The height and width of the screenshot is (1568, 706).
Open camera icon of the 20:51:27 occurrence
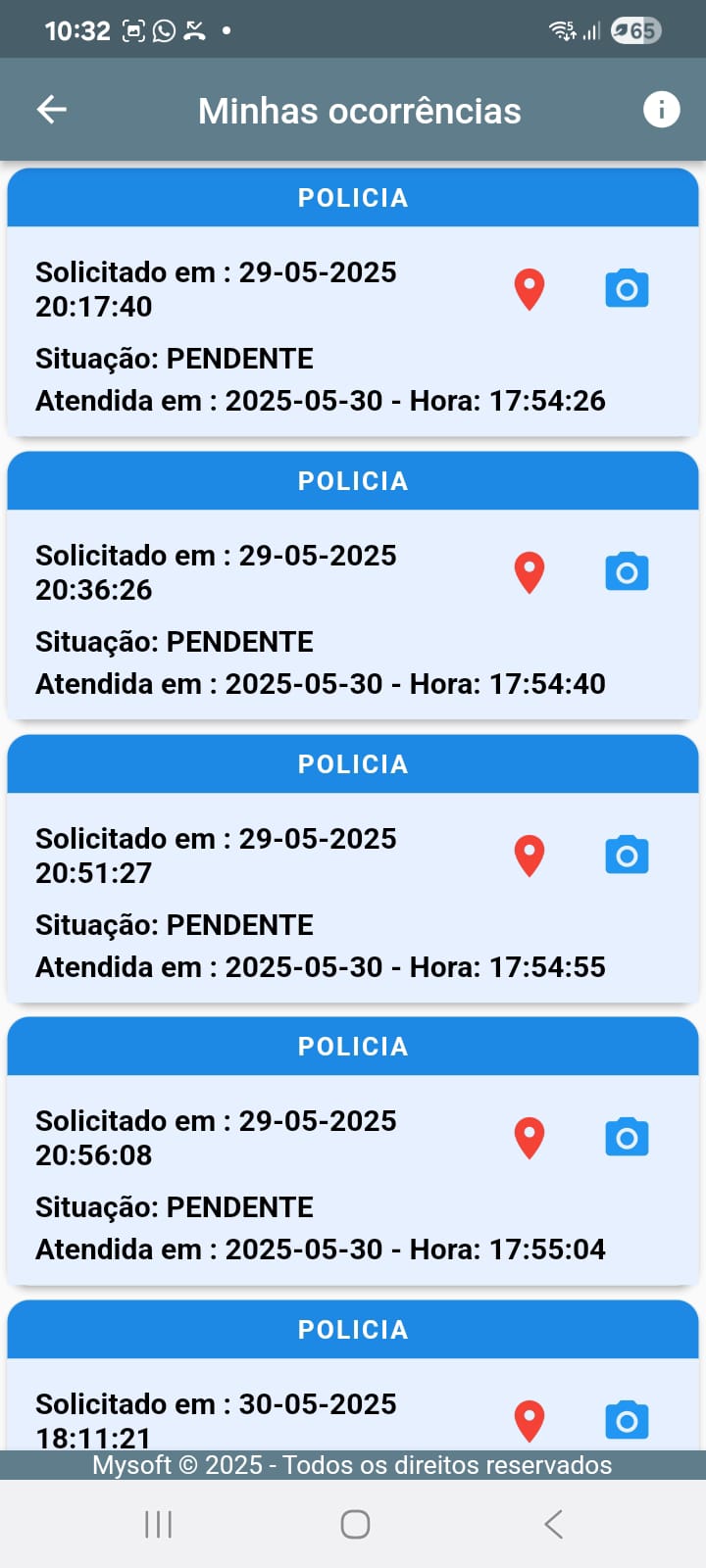click(x=627, y=854)
